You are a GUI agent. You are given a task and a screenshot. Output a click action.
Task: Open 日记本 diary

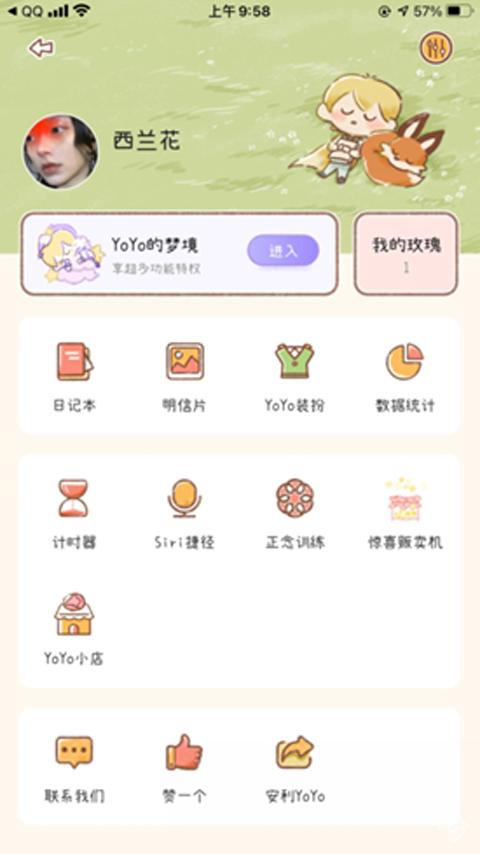(x=75, y=376)
